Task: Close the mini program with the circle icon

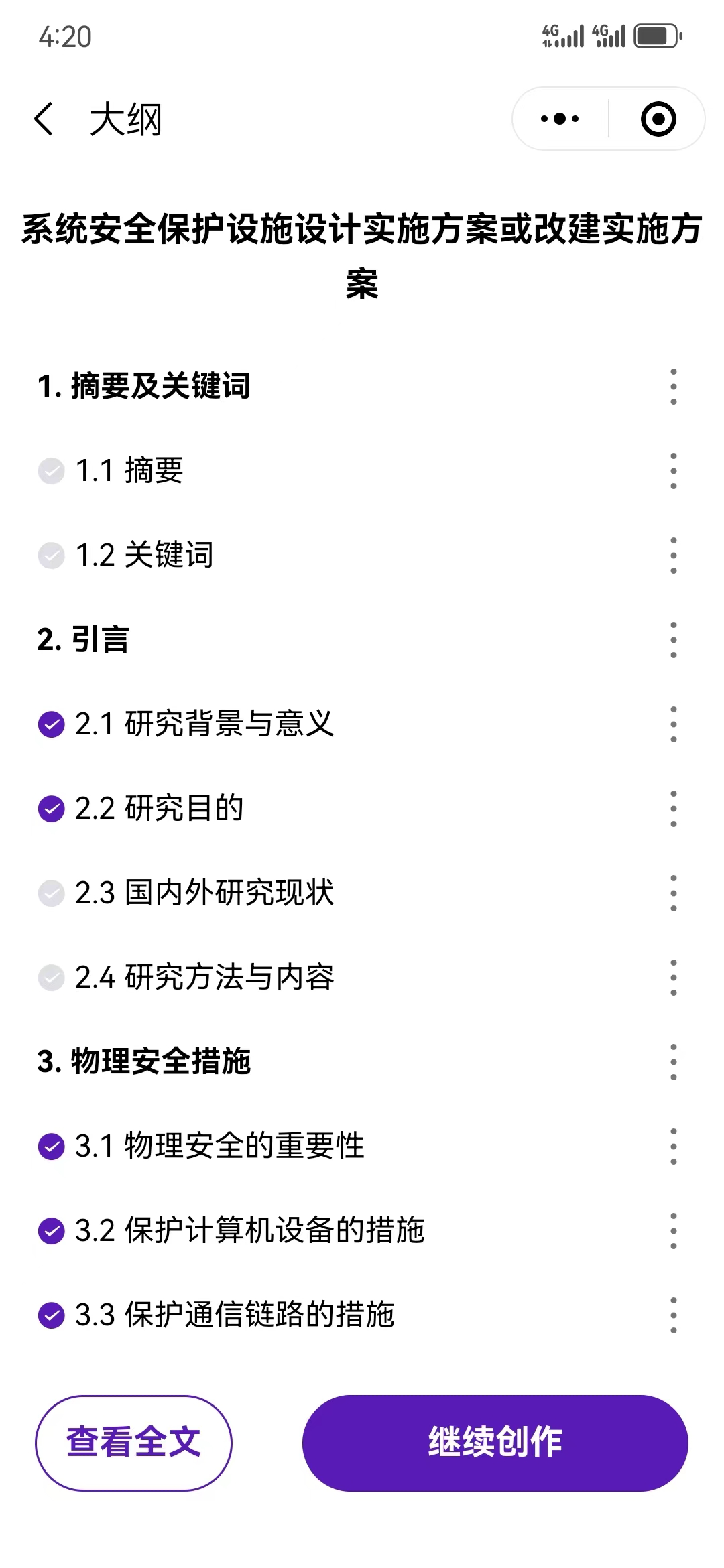Action: pos(658,119)
